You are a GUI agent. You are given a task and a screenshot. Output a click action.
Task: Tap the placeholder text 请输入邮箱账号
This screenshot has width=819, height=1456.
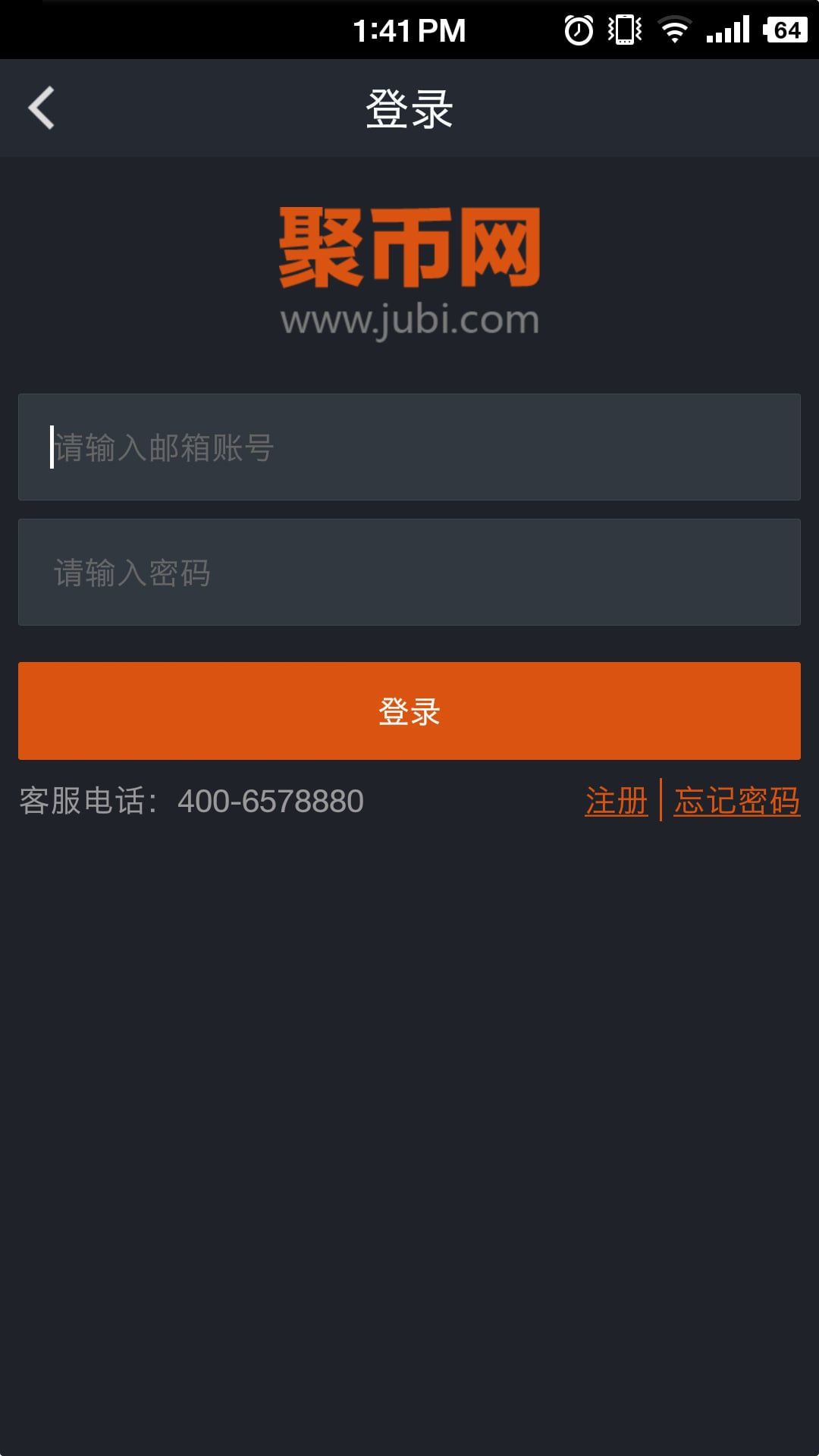tap(164, 447)
